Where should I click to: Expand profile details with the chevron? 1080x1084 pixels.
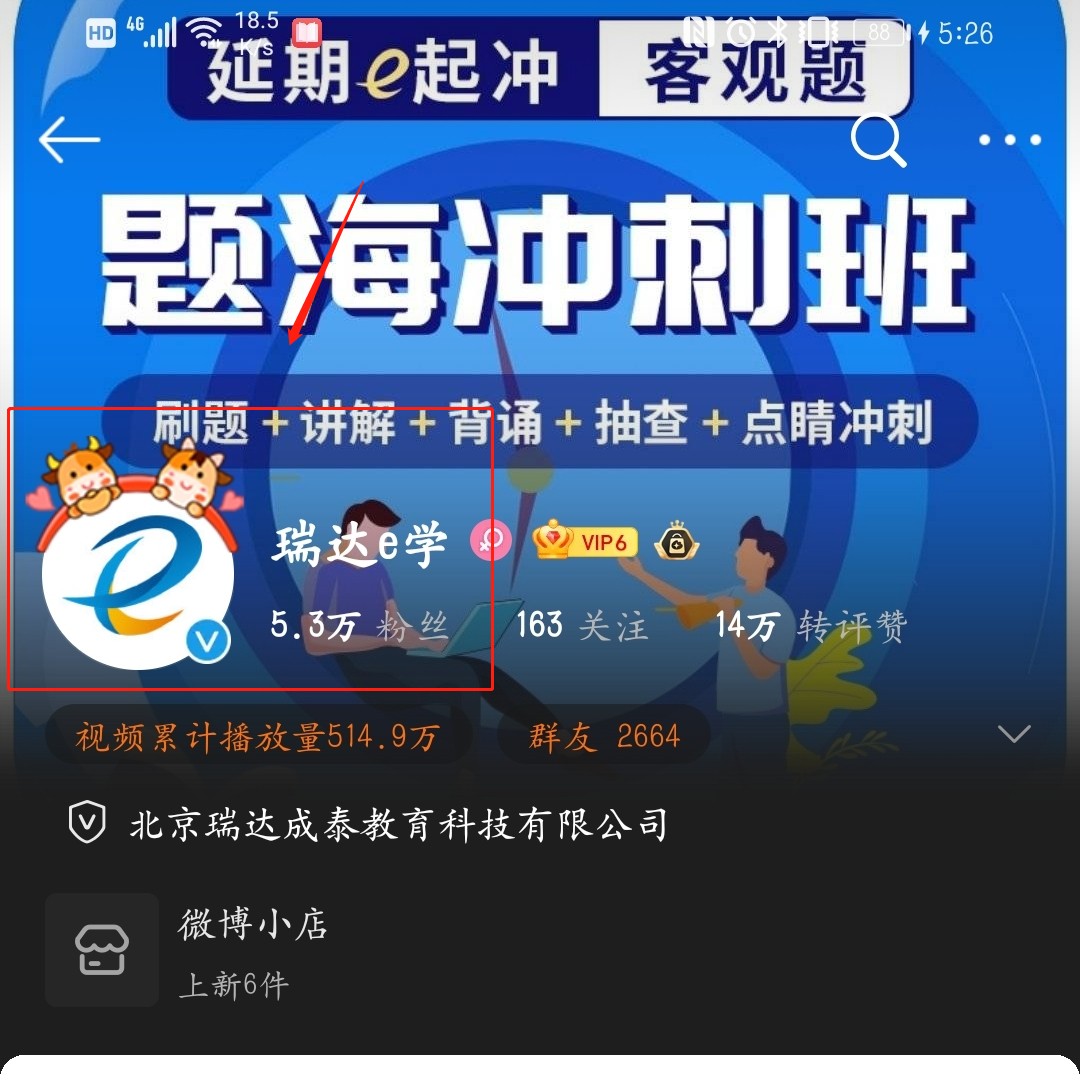(1014, 735)
